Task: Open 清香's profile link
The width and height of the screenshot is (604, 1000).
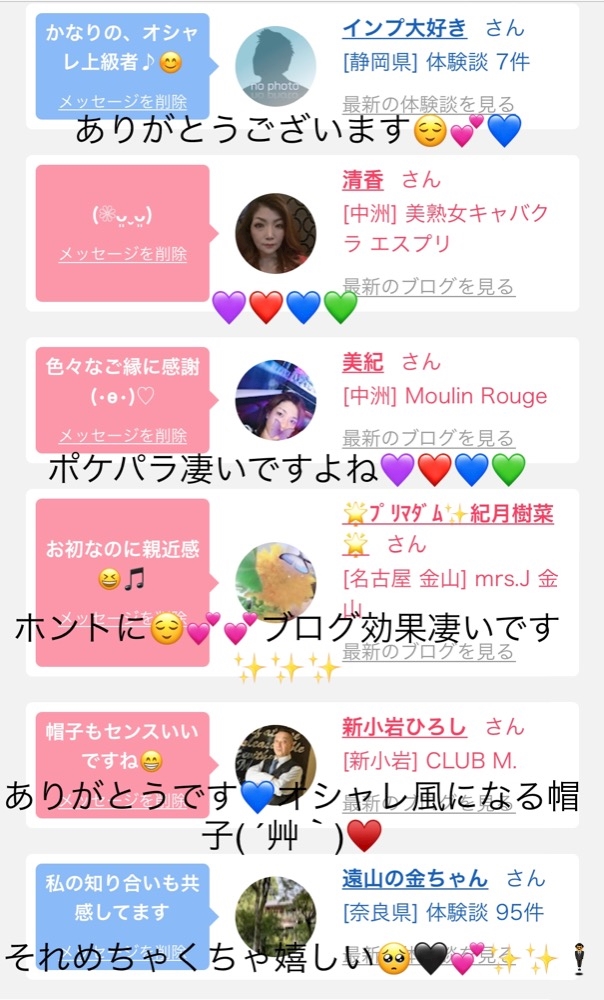Action: click(x=362, y=180)
